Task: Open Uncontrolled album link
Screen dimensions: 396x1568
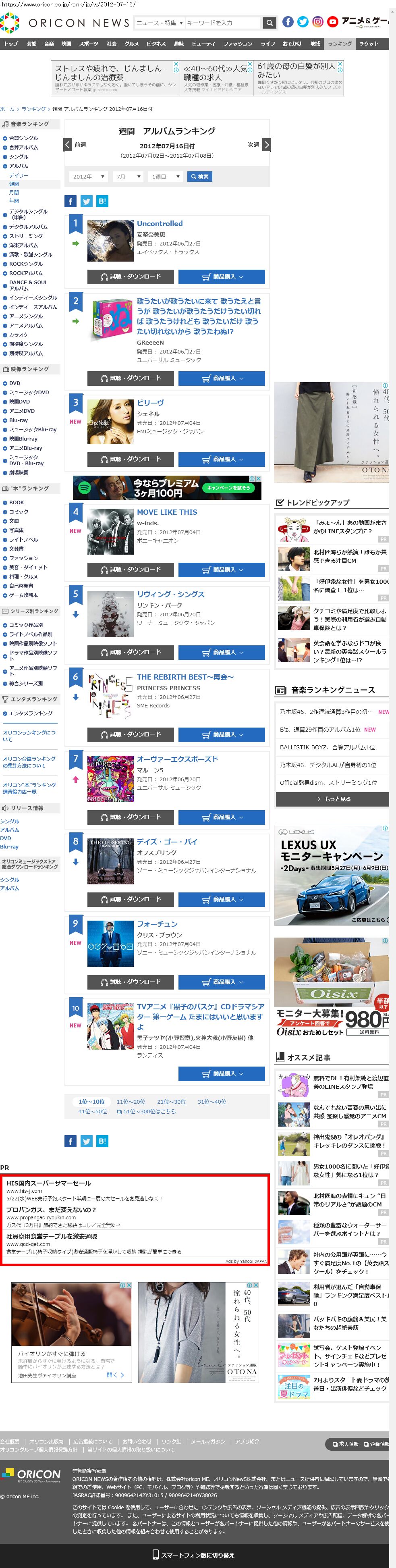Action: (x=160, y=223)
